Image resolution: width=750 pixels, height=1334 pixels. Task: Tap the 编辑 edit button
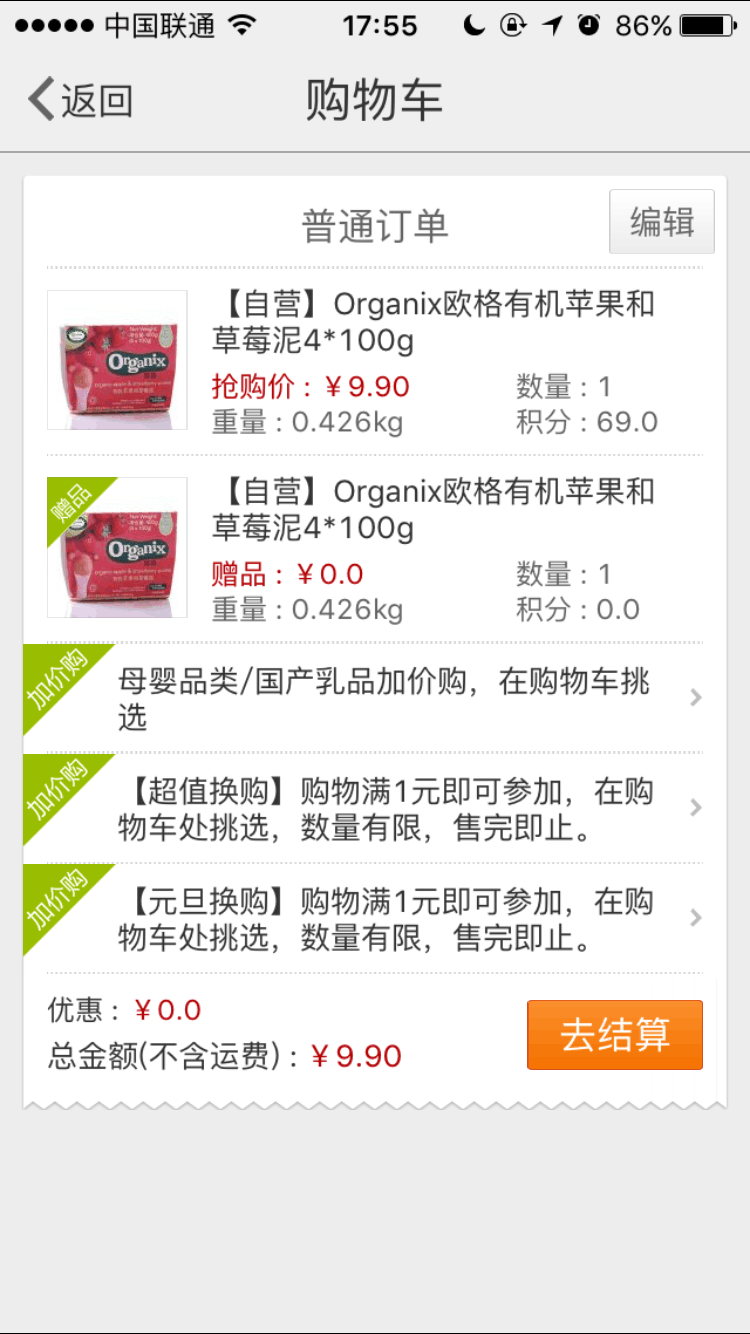pos(661,221)
